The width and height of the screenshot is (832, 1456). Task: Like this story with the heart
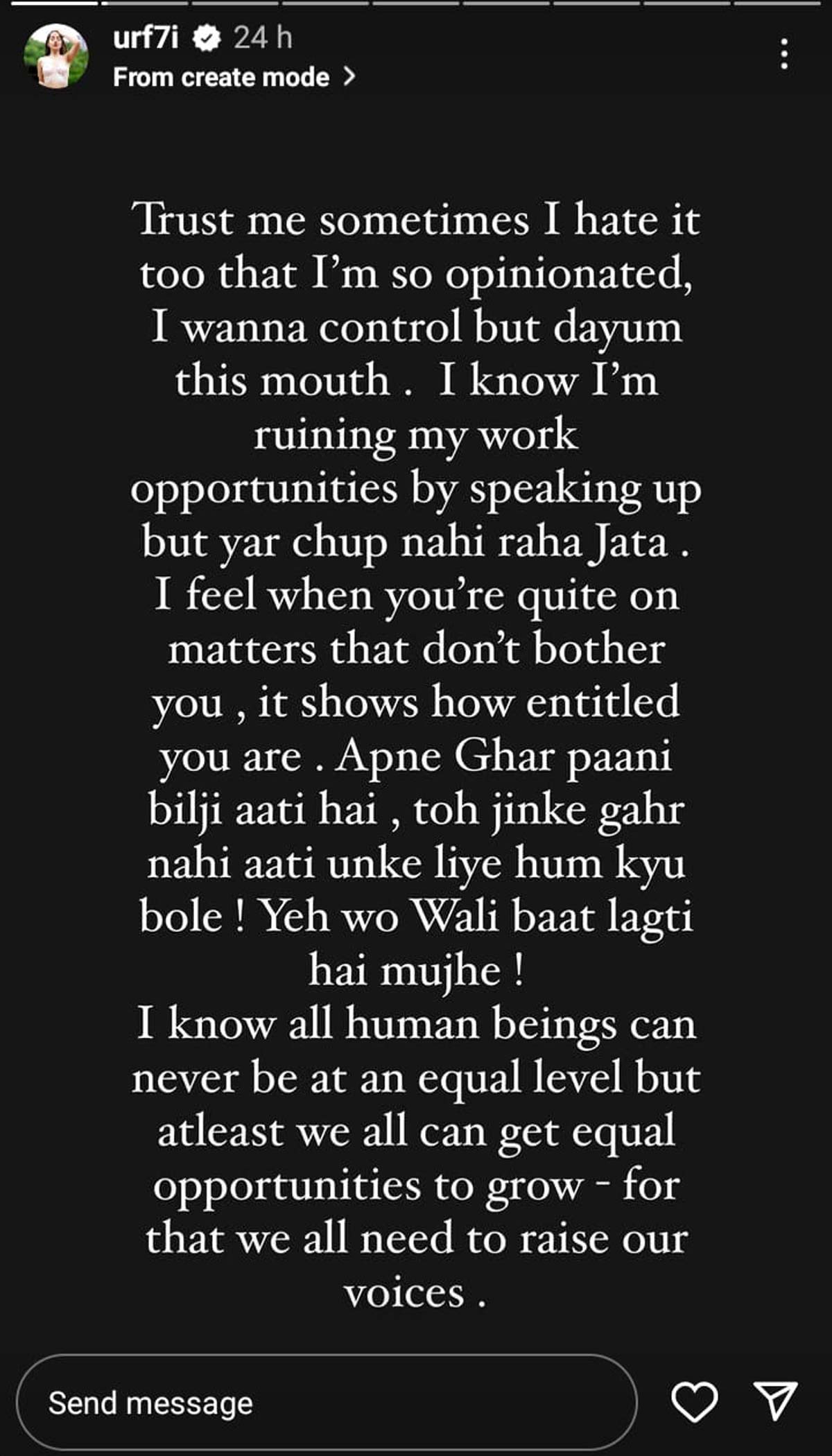694,1401
